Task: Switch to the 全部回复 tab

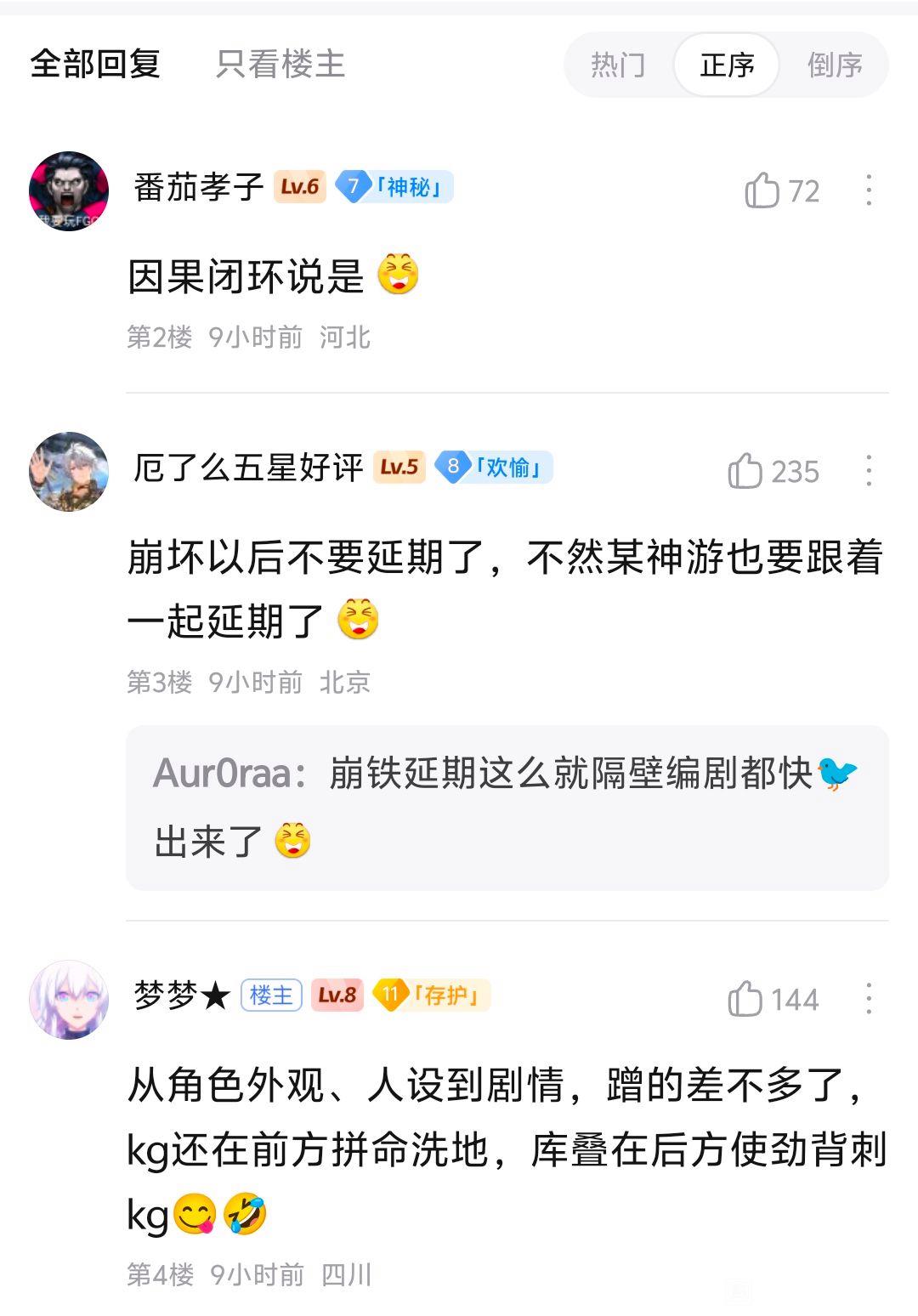Action: coord(95,64)
